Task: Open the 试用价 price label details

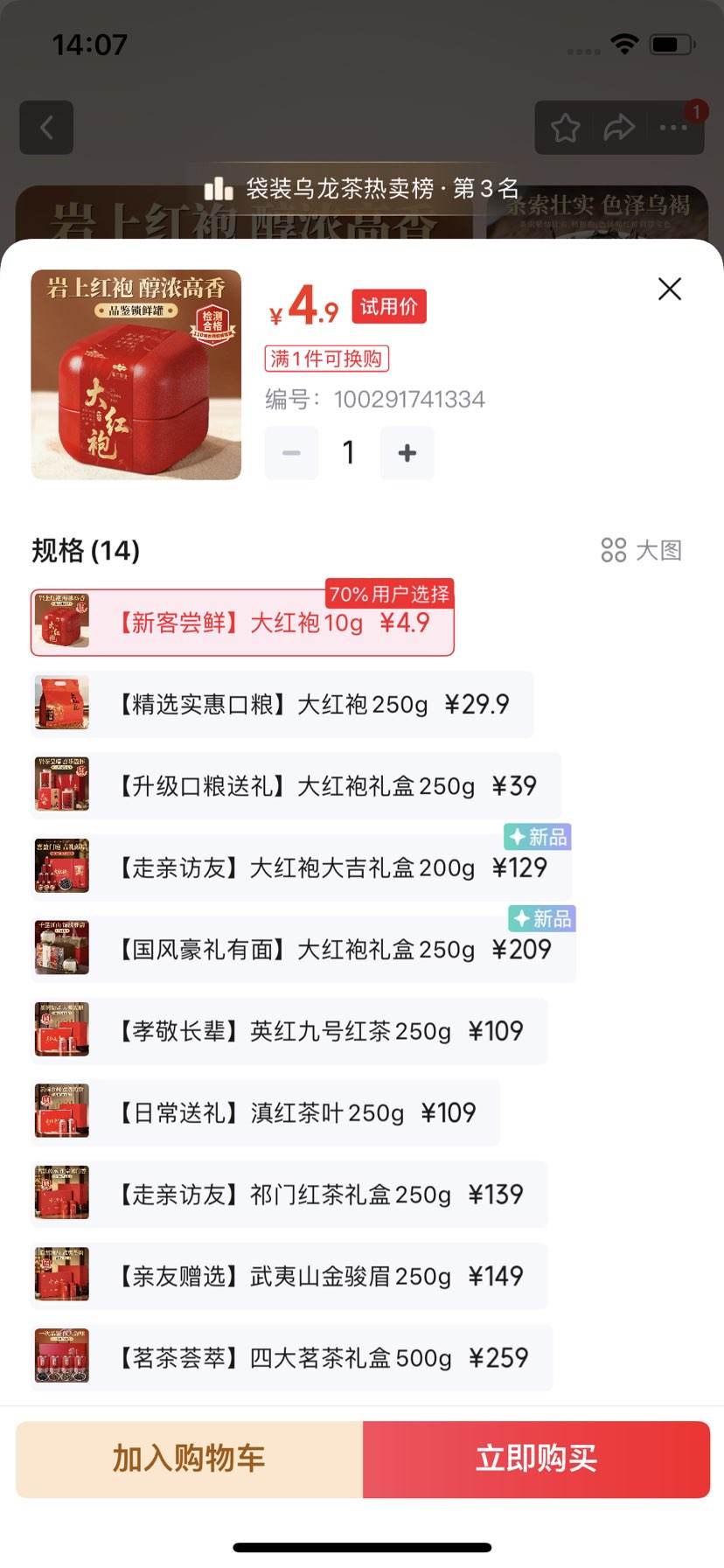Action: coord(387,306)
